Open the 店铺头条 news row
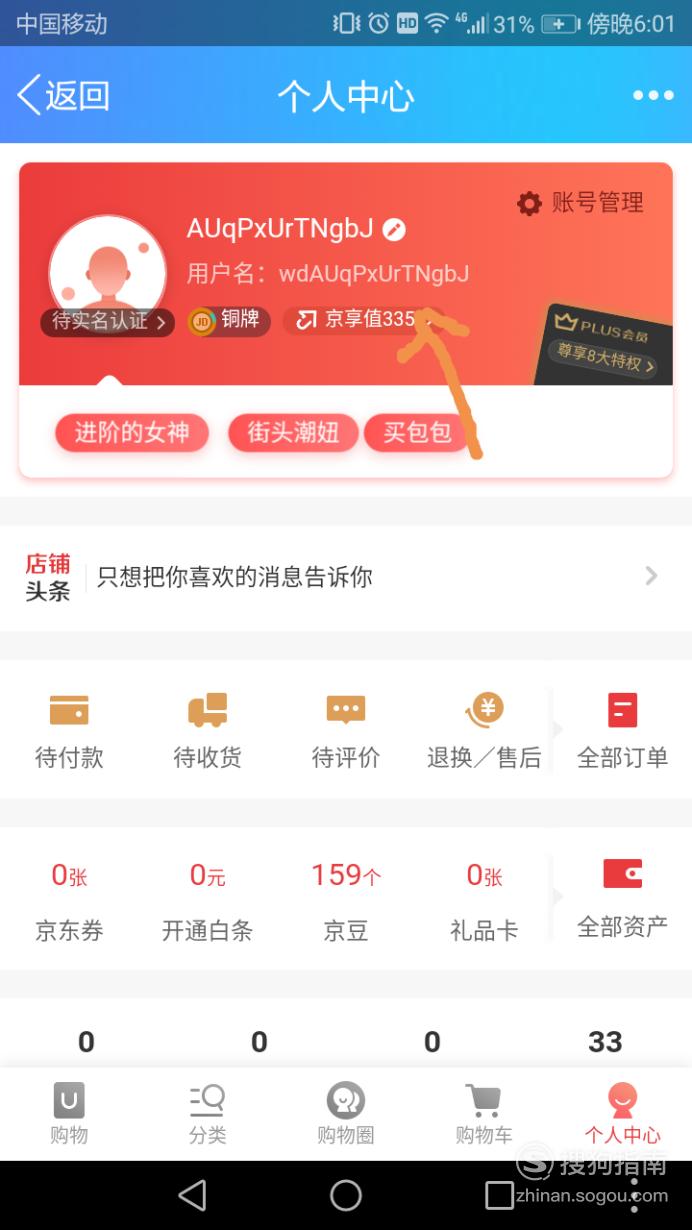This screenshot has width=692, height=1230. pos(345,576)
